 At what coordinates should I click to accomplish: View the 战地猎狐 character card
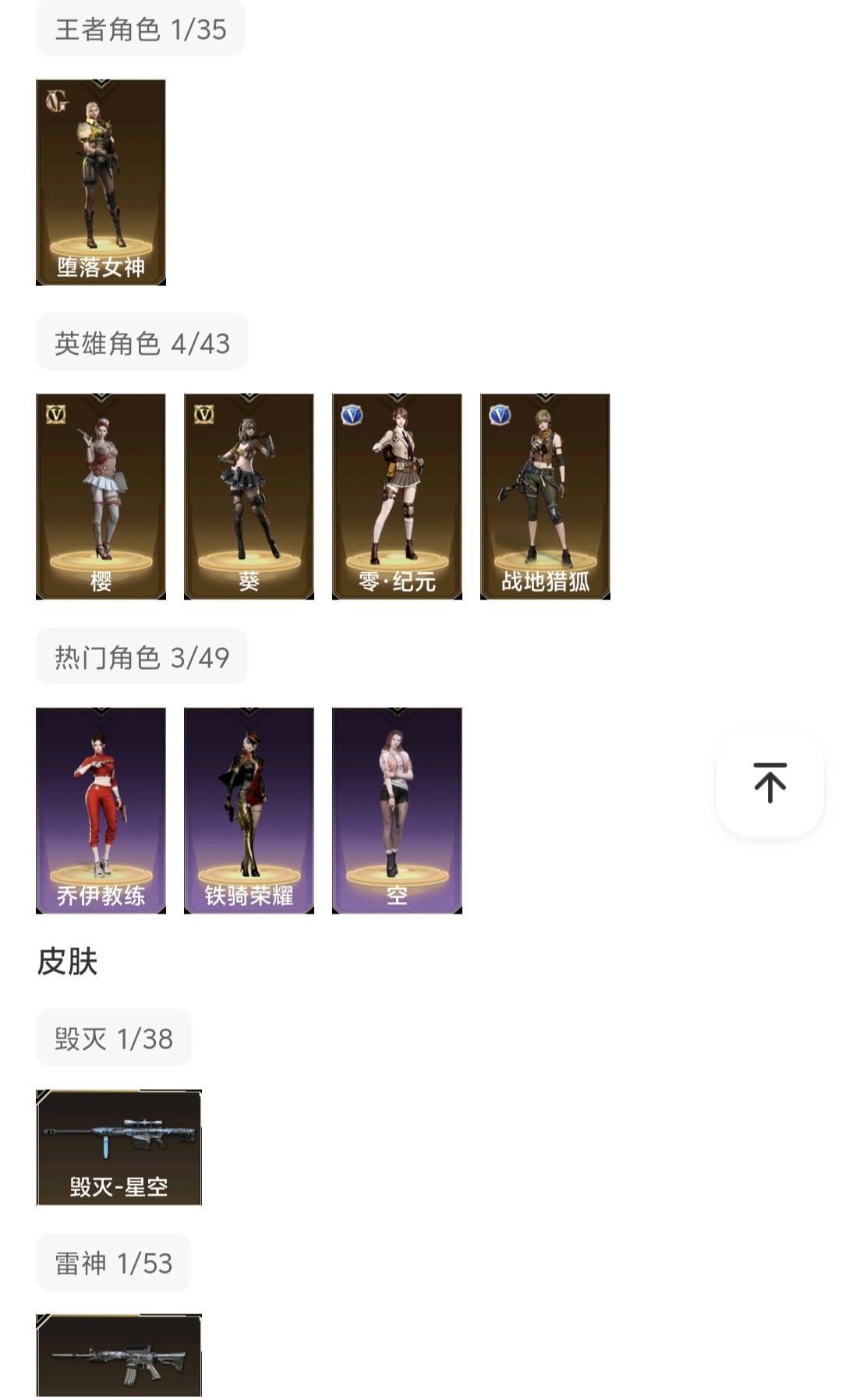(x=545, y=497)
